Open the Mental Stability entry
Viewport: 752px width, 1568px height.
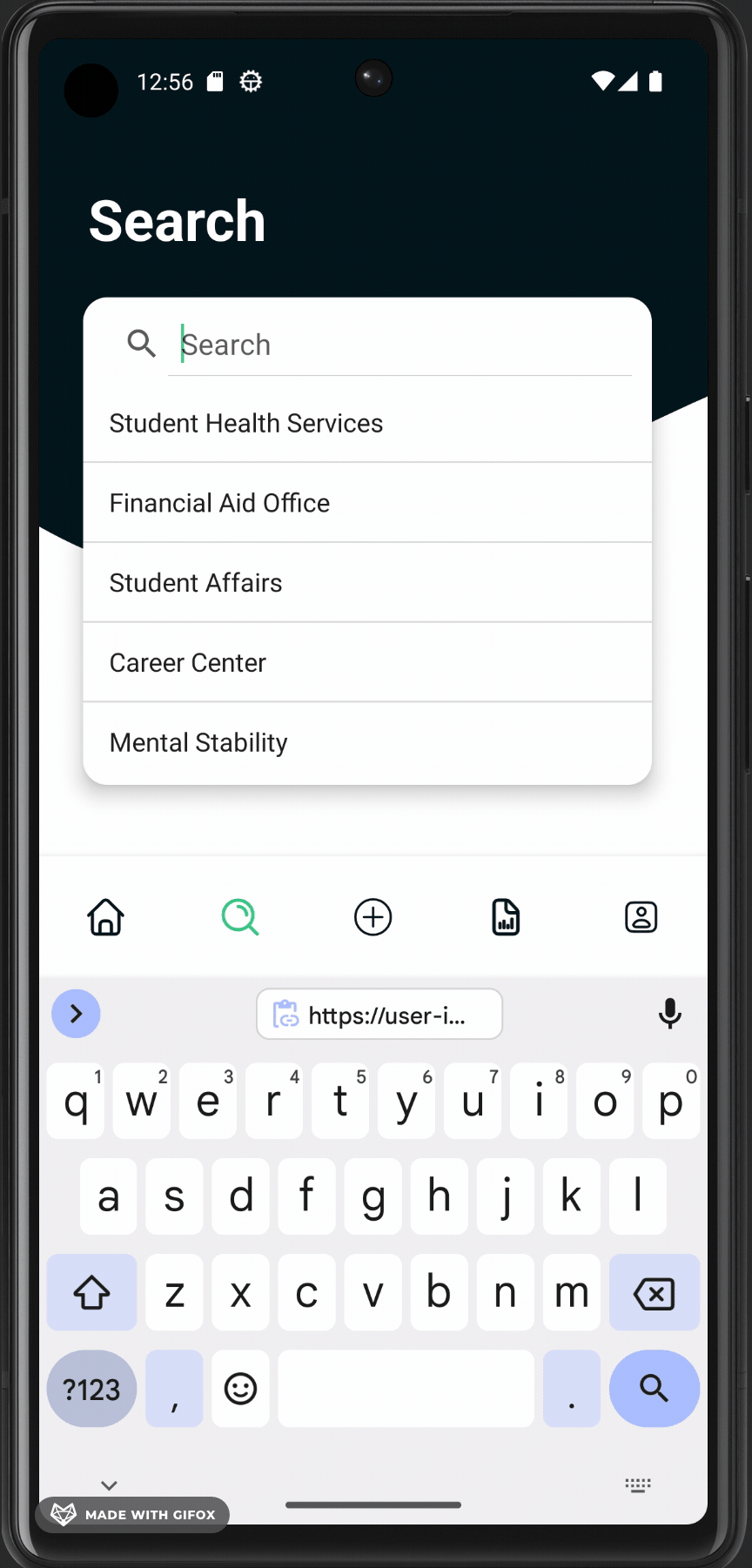(198, 742)
